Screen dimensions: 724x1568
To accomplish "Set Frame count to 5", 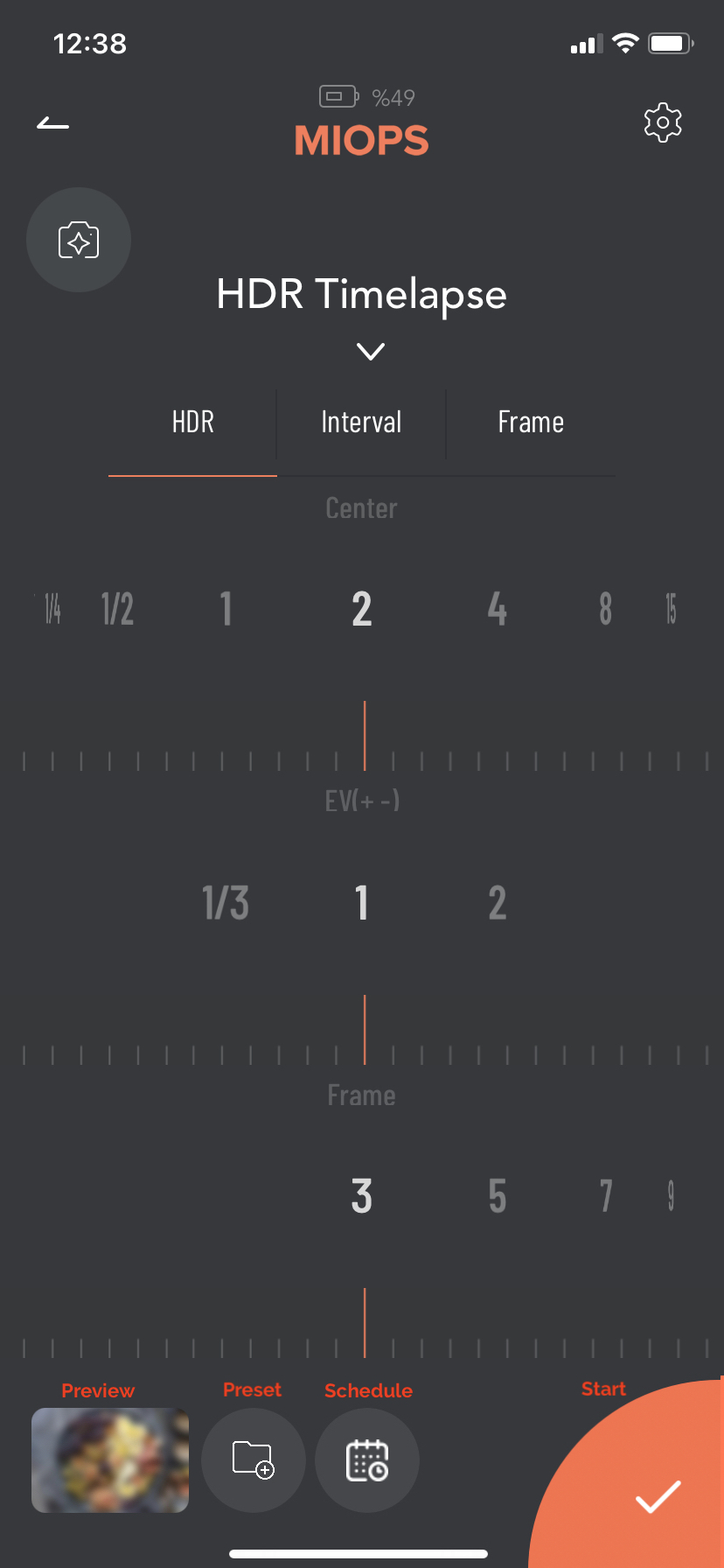I will click(x=497, y=1196).
